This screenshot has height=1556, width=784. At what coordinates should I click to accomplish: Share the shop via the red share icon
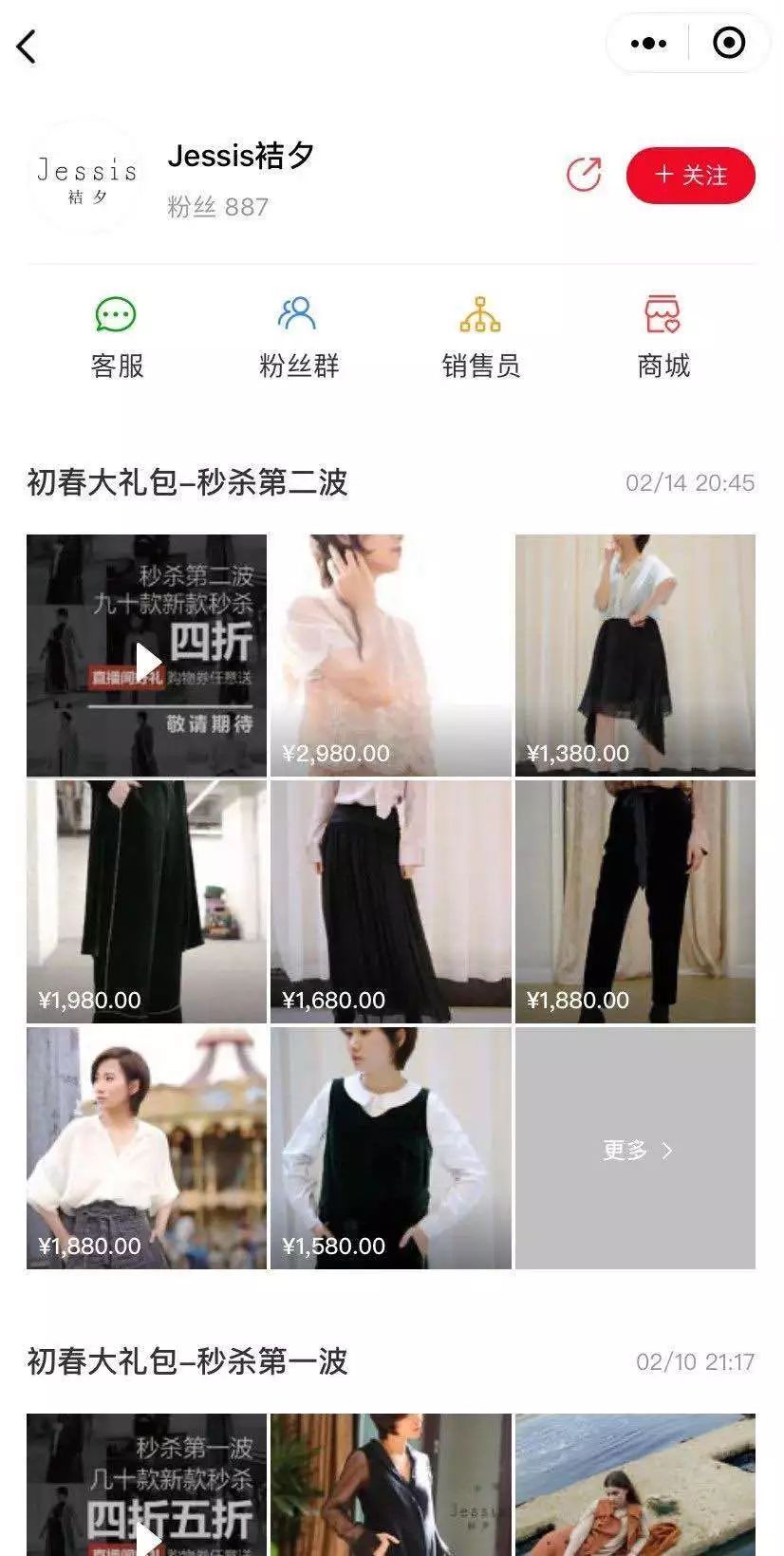[586, 173]
